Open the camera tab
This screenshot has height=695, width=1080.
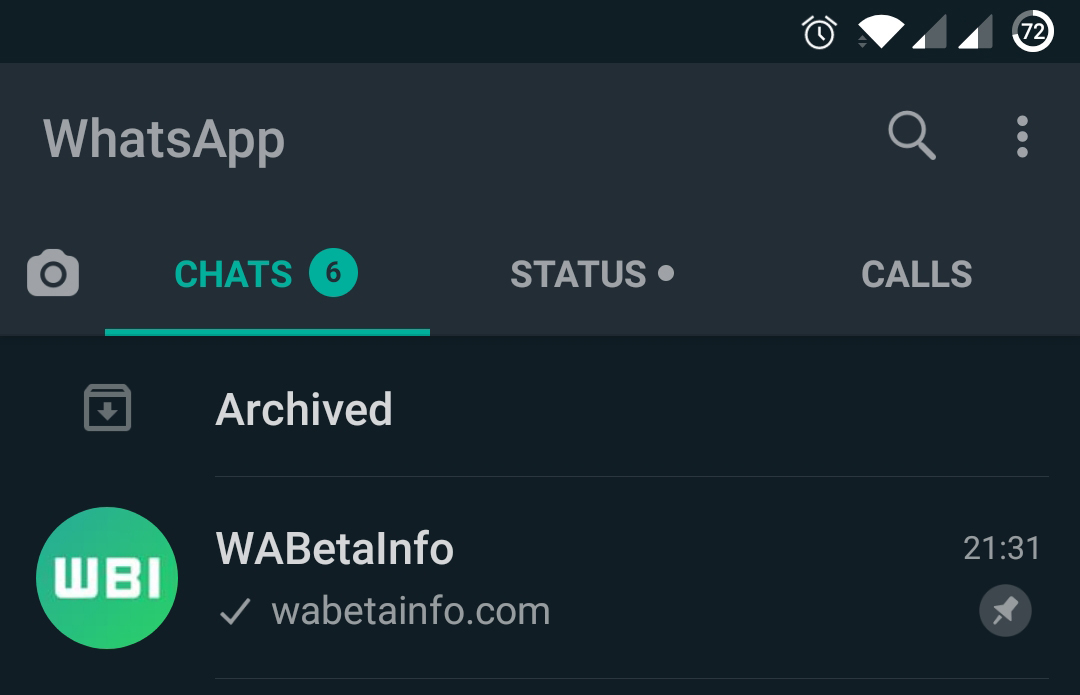coord(53,274)
